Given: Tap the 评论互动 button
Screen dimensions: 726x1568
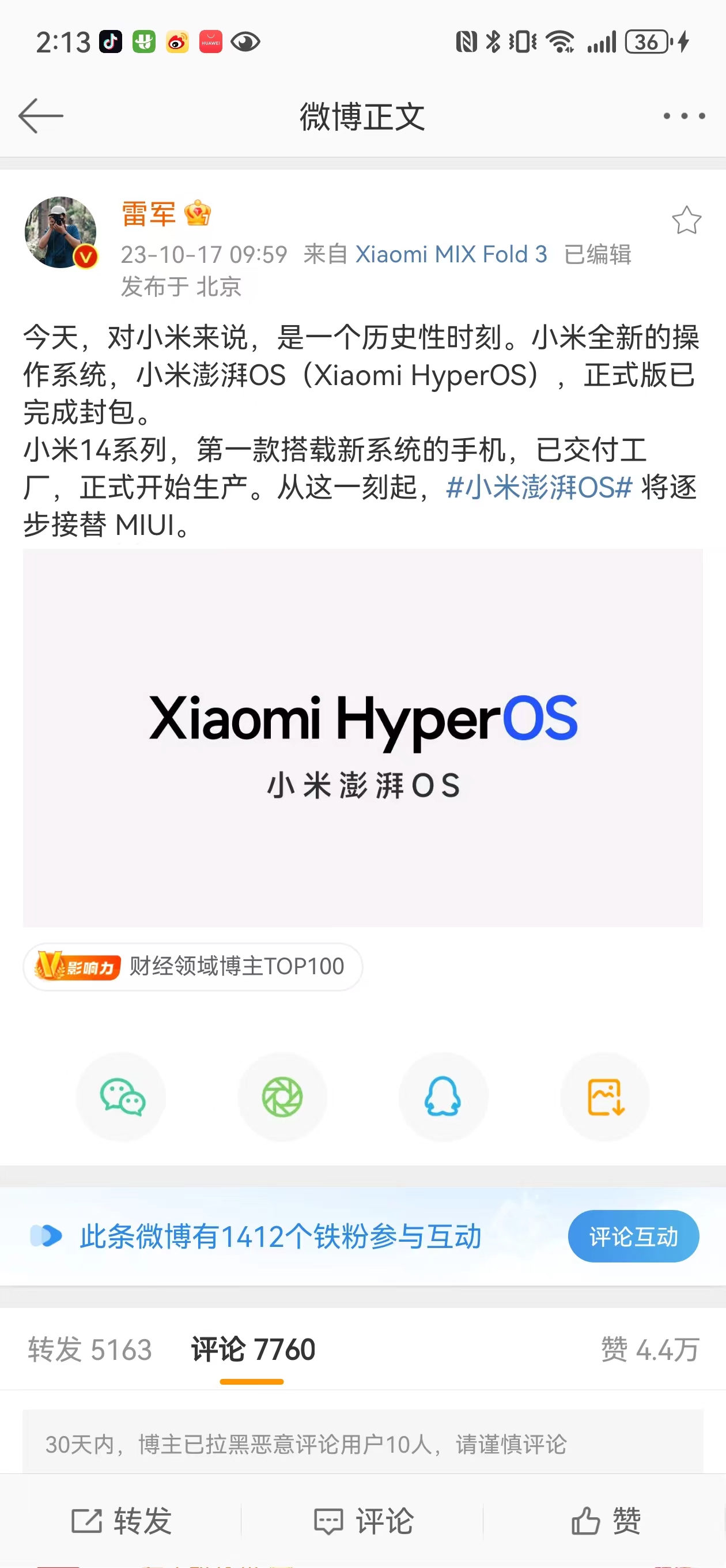Looking at the screenshot, I should pyautogui.click(x=633, y=1237).
